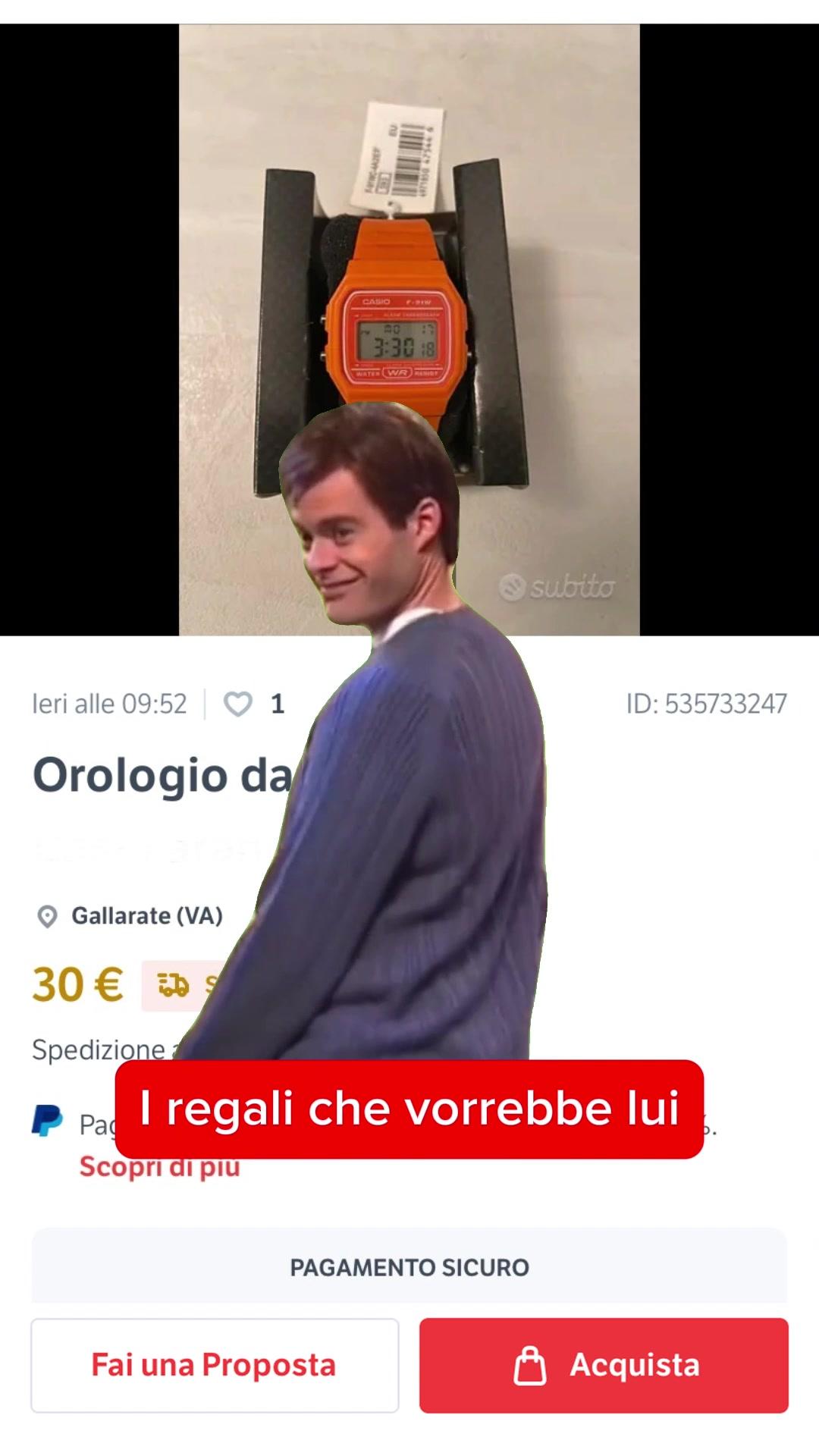The width and height of the screenshot is (819, 1456).
Task: Favorite the listing with the heart icon
Action: (238, 704)
